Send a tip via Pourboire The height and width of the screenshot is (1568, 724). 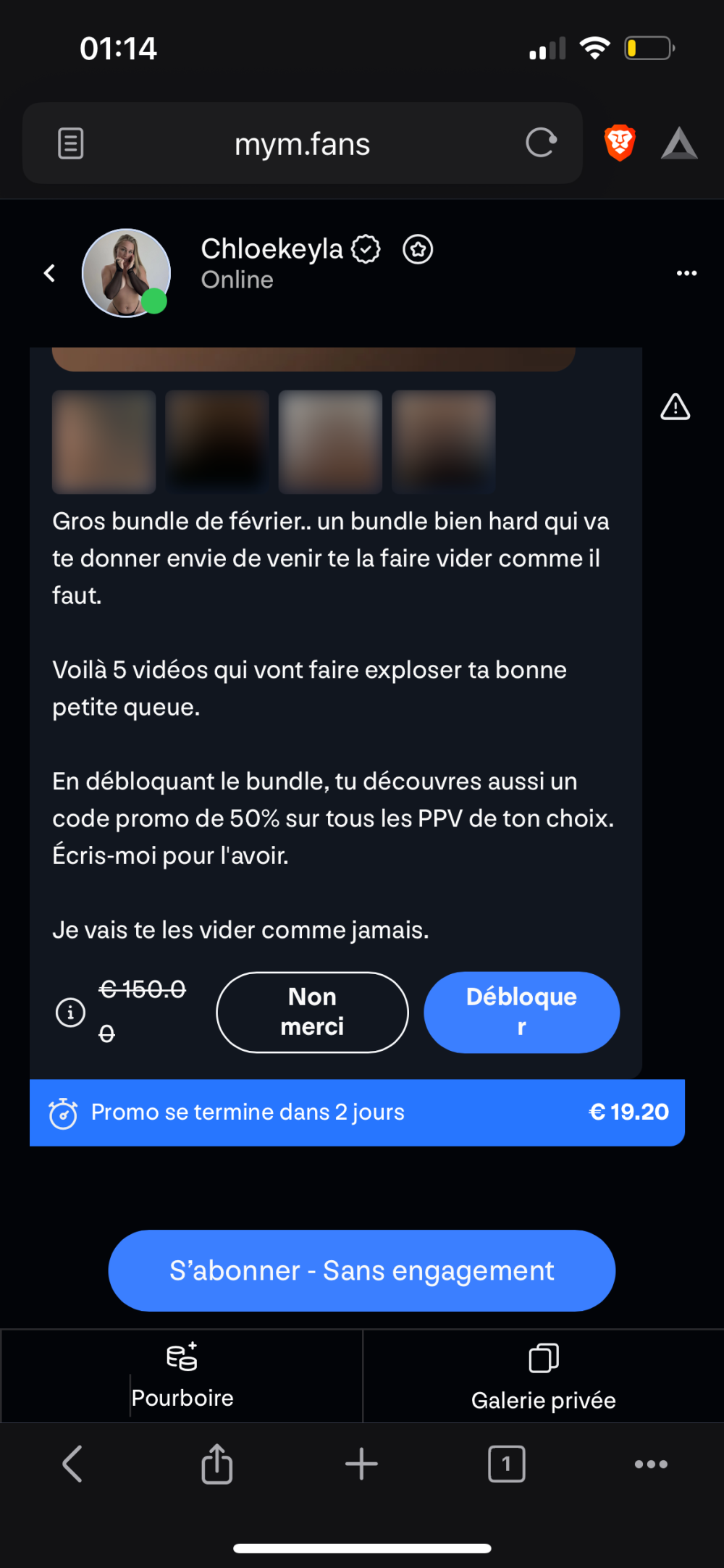[182, 1376]
